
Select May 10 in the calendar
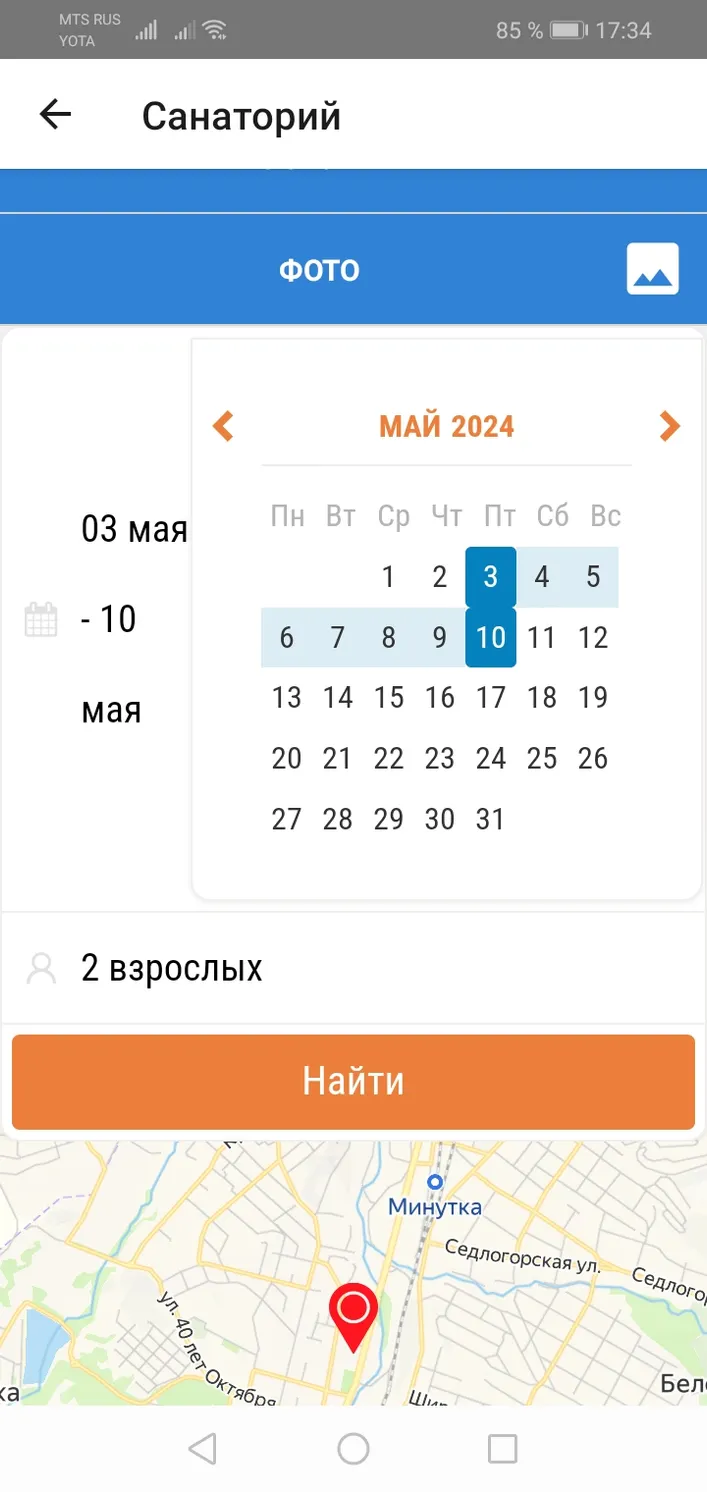click(491, 637)
